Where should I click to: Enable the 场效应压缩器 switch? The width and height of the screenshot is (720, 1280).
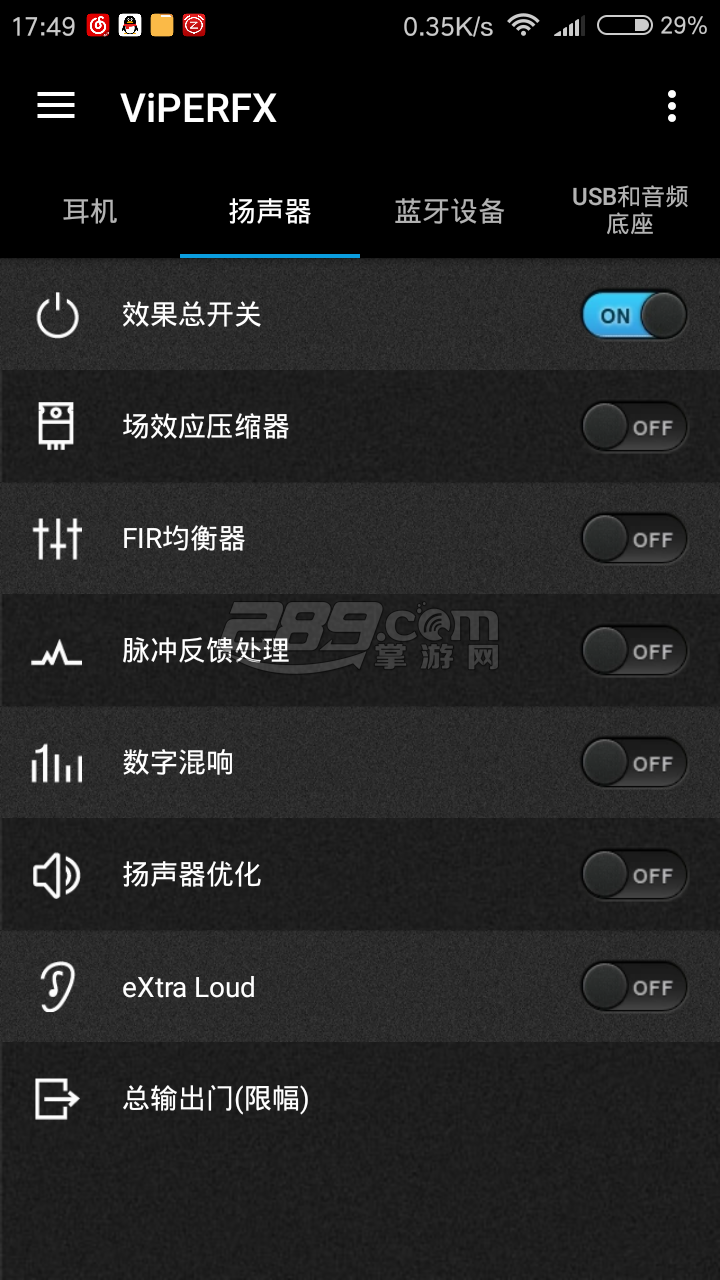634,428
